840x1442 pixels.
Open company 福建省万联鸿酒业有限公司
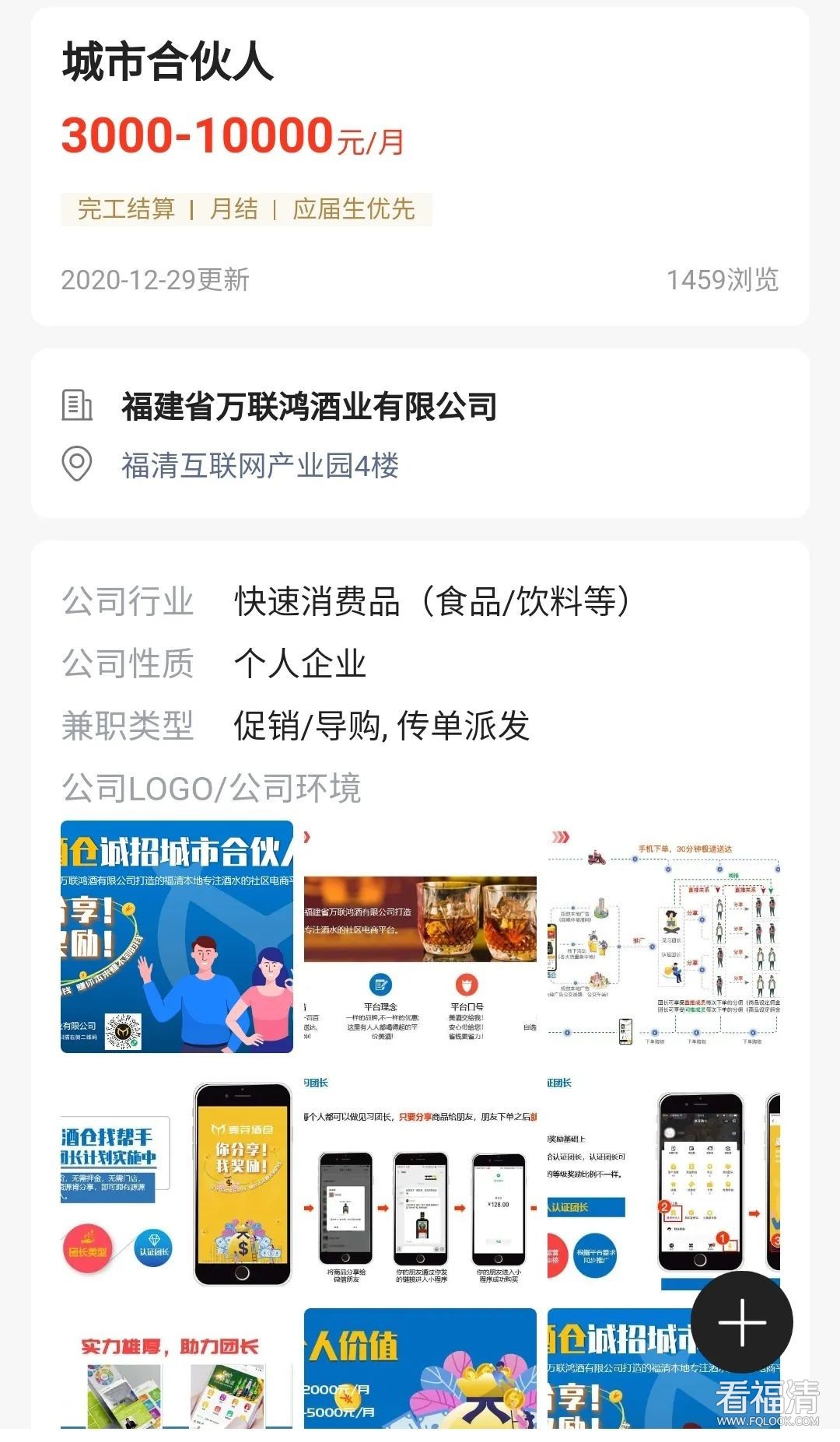[x=309, y=407]
